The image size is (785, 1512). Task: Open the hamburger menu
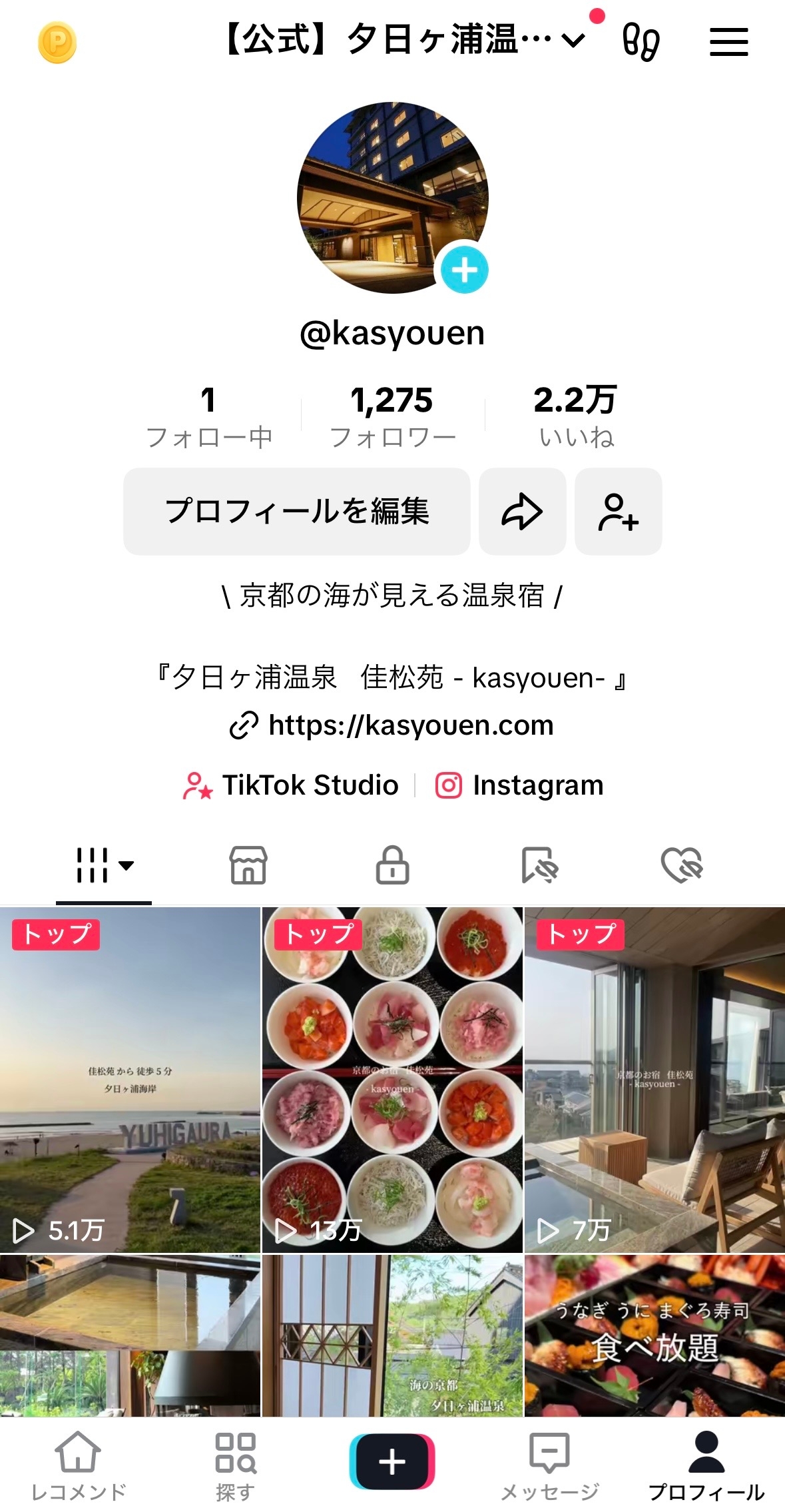[728, 42]
